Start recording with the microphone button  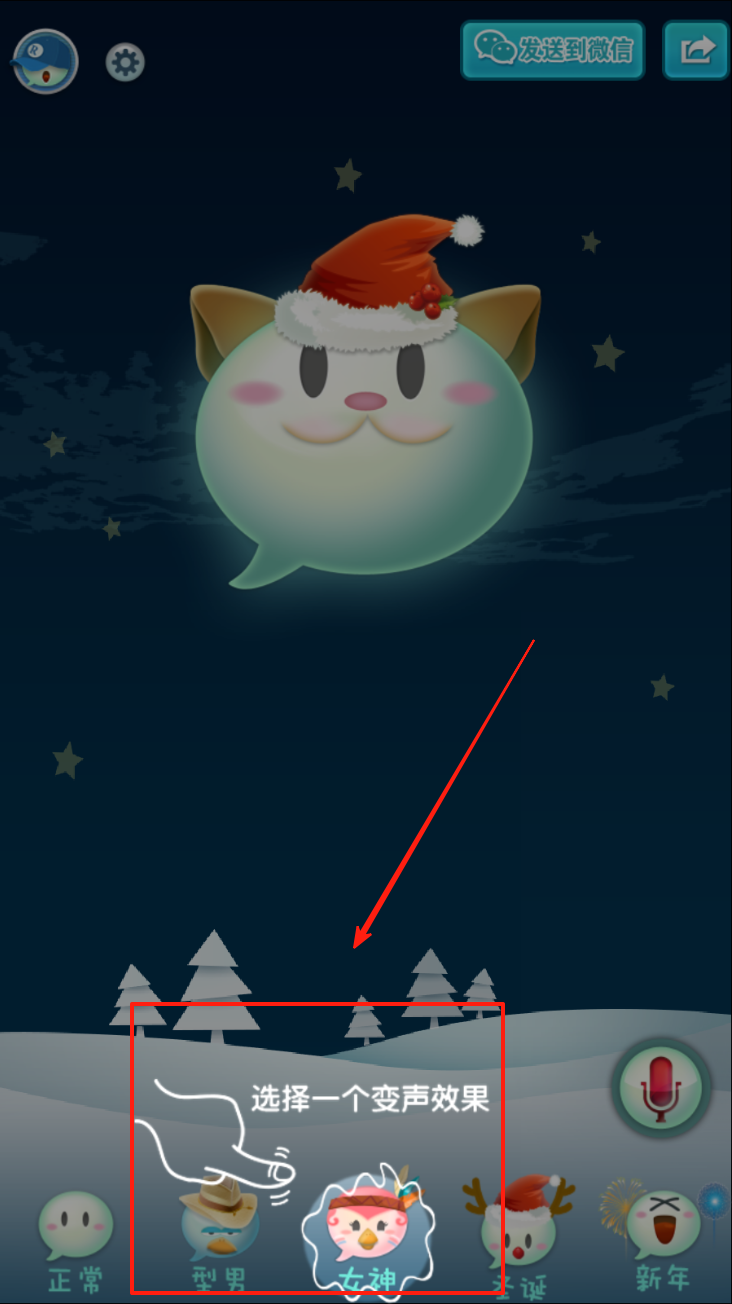[660, 1088]
